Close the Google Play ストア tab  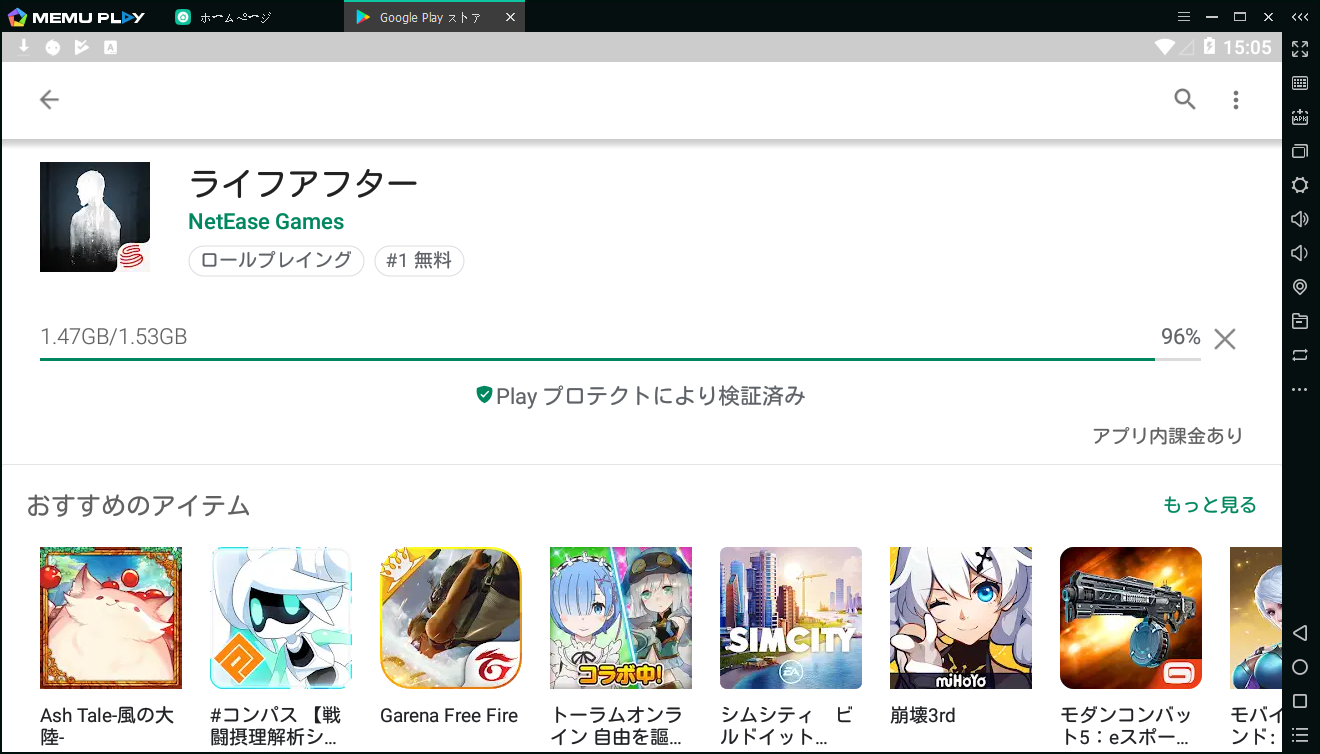pos(511,17)
